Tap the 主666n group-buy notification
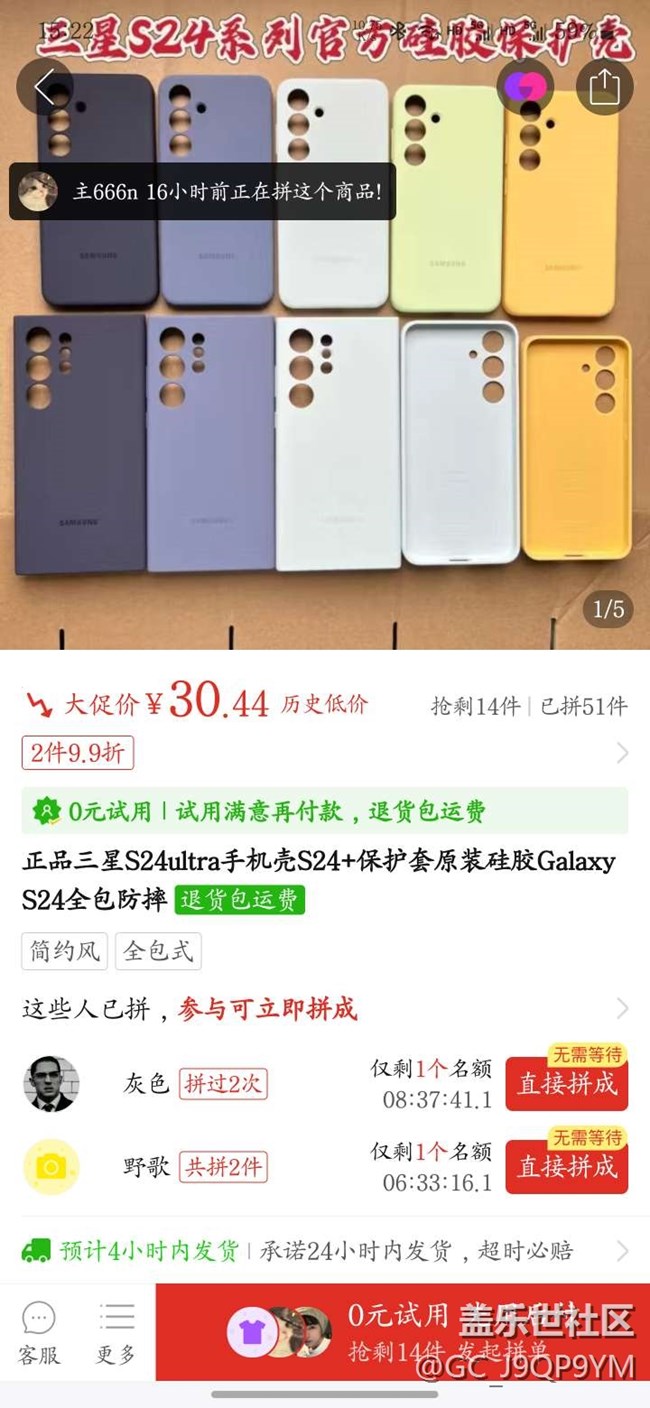Screen dimensions: 650x1408 203,191
